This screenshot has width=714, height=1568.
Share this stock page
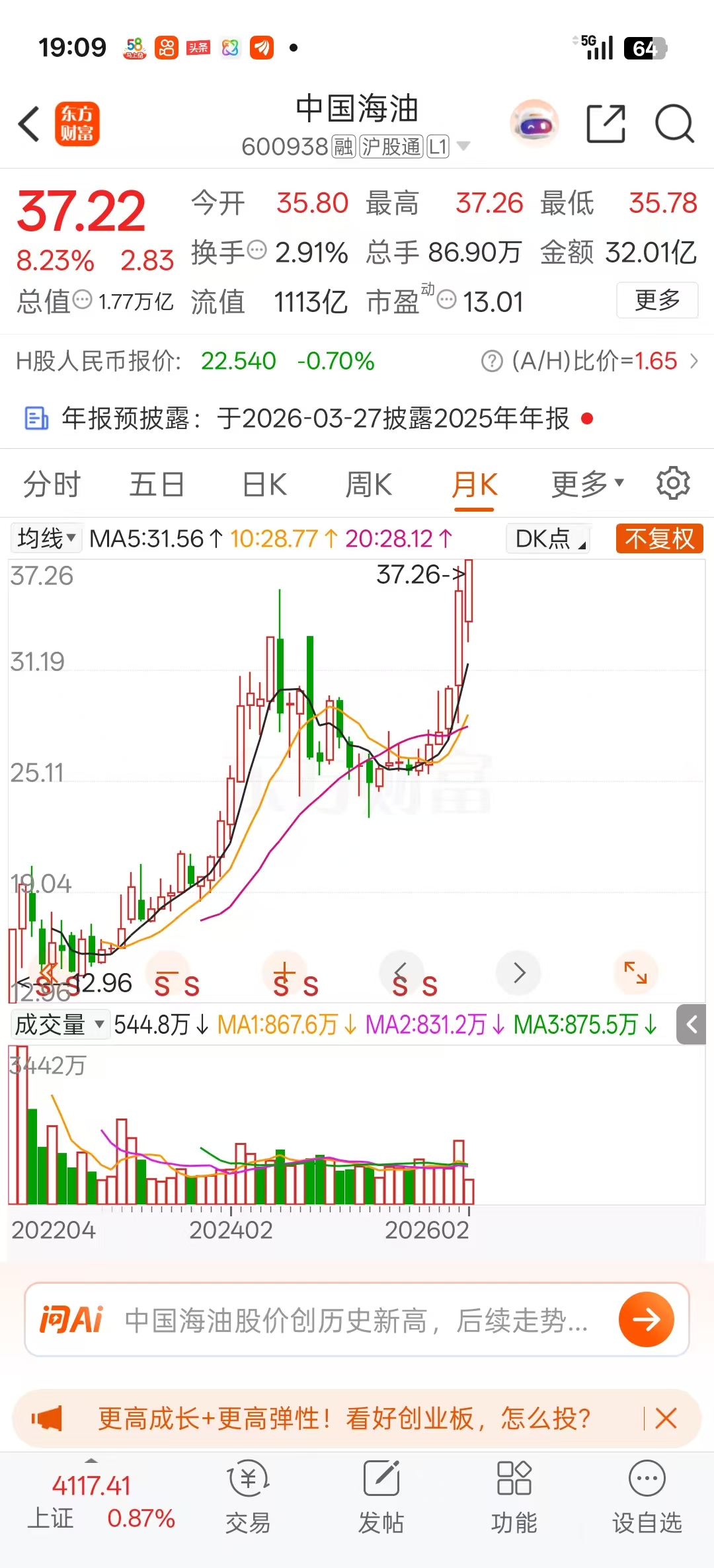pyautogui.click(x=606, y=124)
